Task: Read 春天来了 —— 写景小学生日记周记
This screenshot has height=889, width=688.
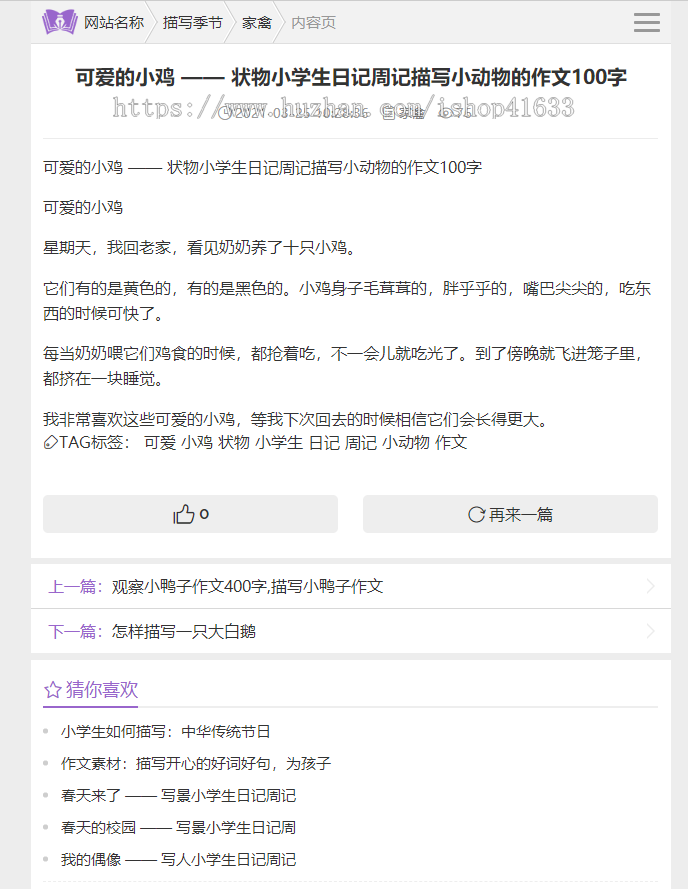Action: (x=178, y=796)
